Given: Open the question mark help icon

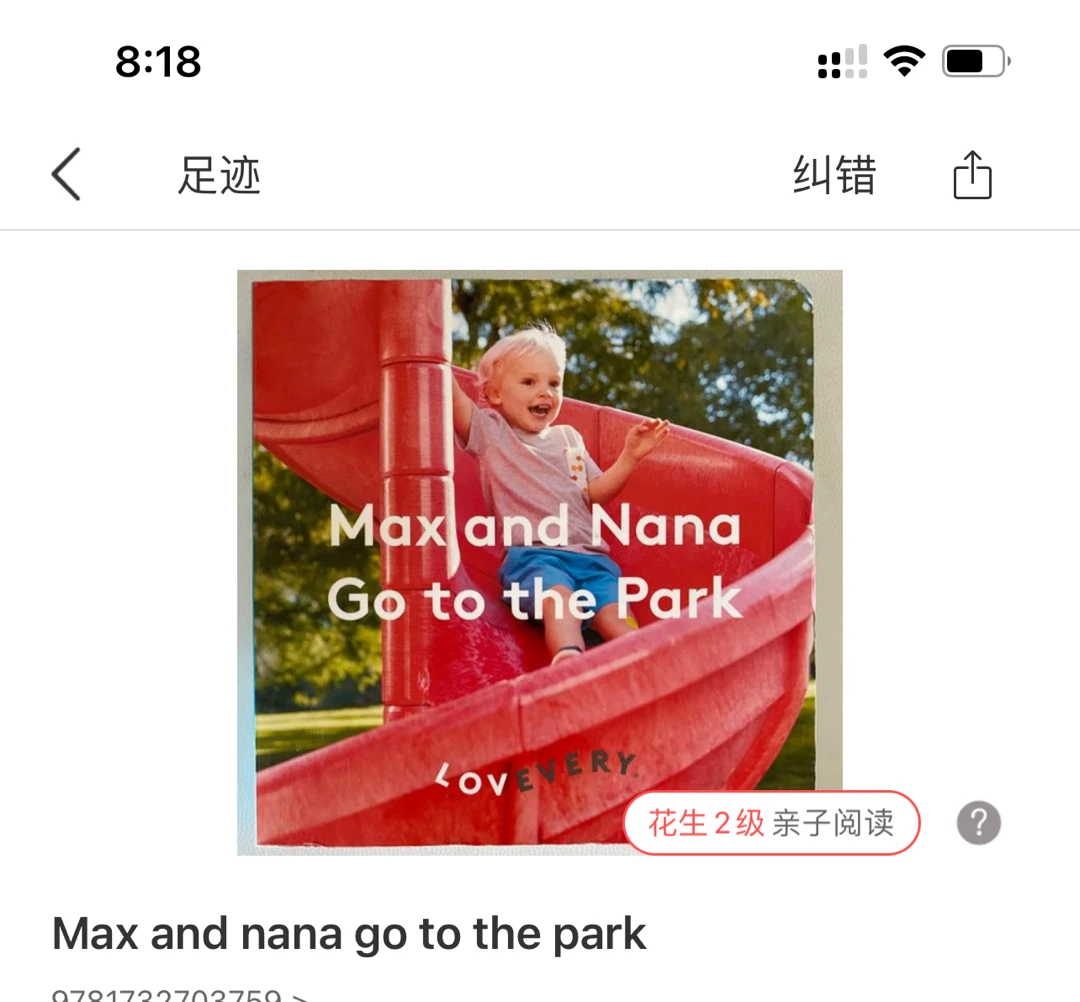Looking at the screenshot, I should point(978,823).
